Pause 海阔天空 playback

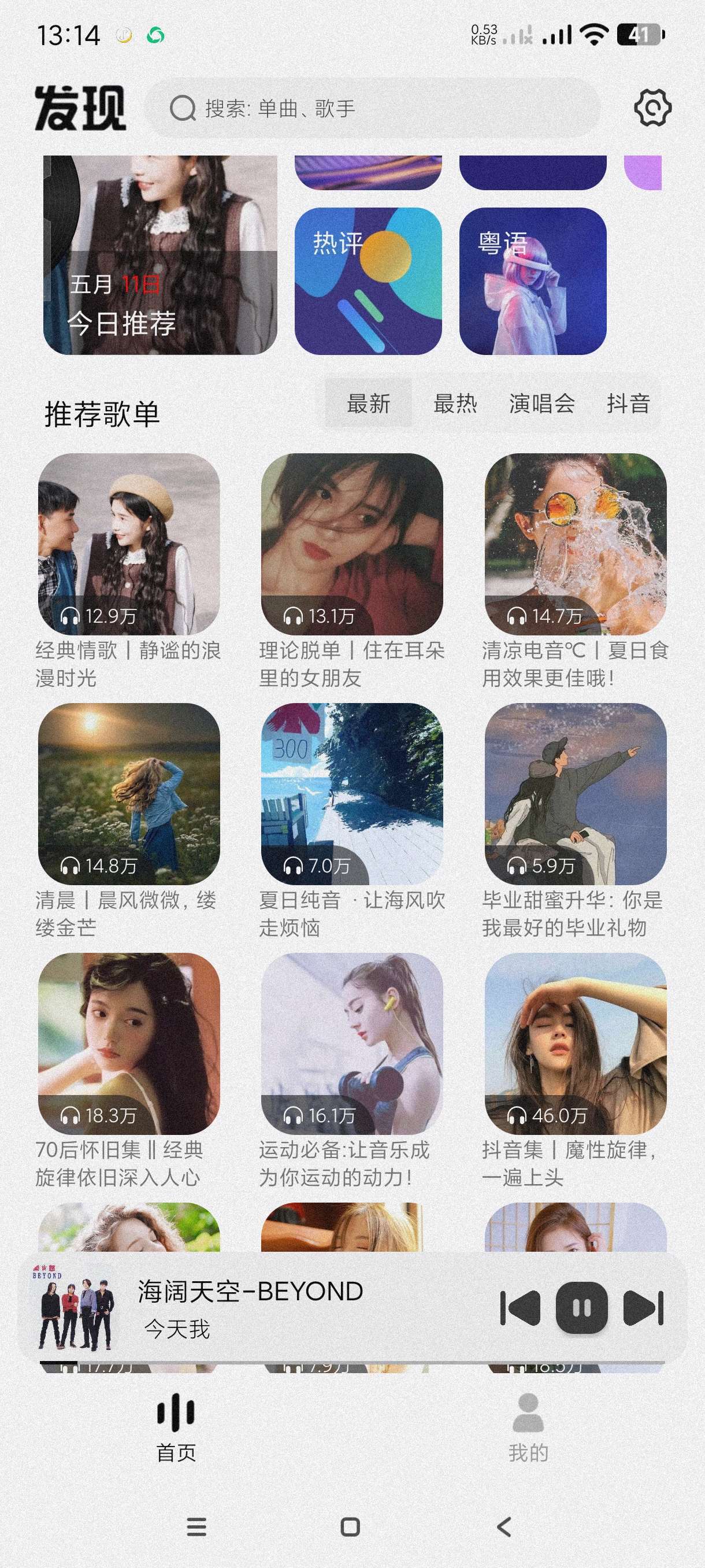tap(581, 1307)
